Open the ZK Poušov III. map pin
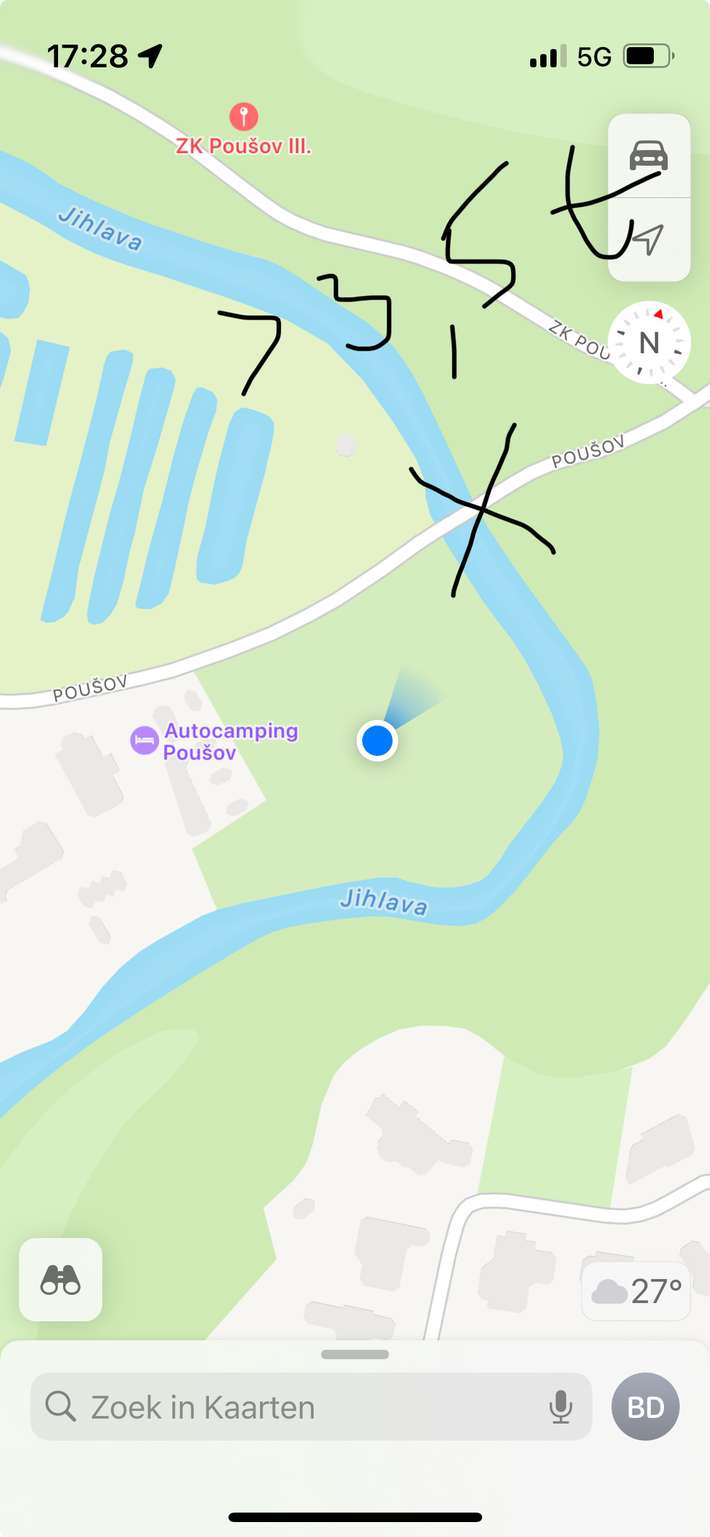Image resolution: width=710 pixels, height=1537 pixels. [244, 117]
